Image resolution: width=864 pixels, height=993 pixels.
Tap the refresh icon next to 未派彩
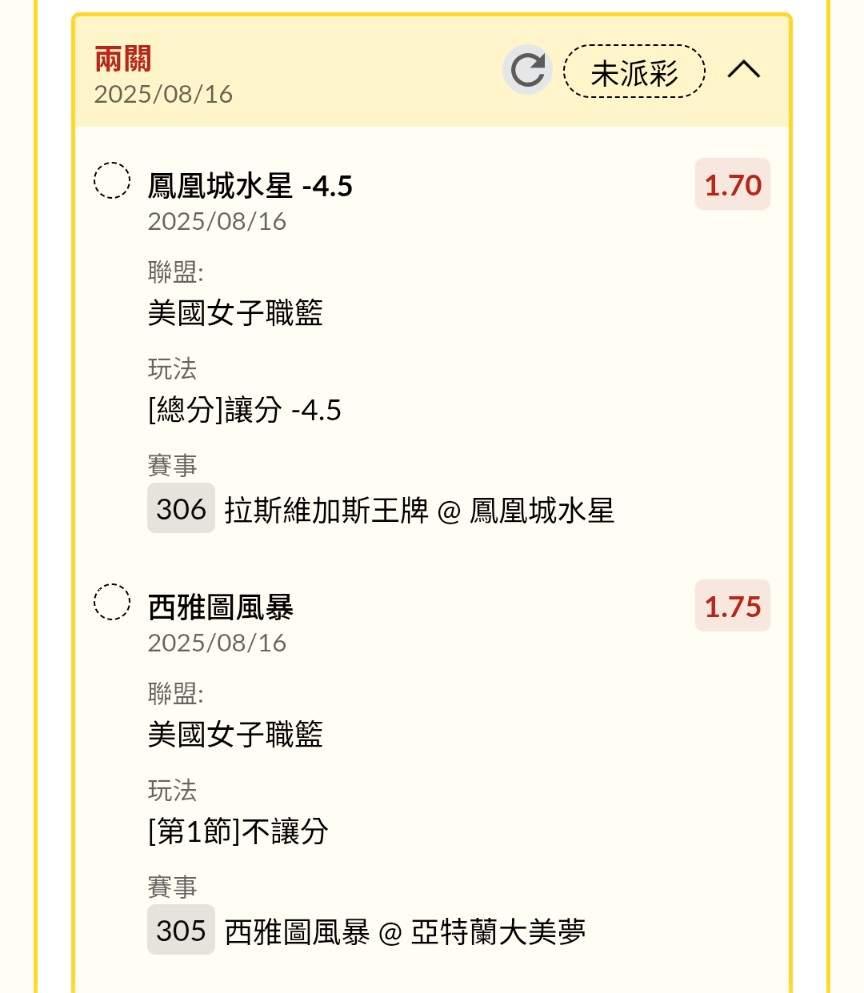527,70
